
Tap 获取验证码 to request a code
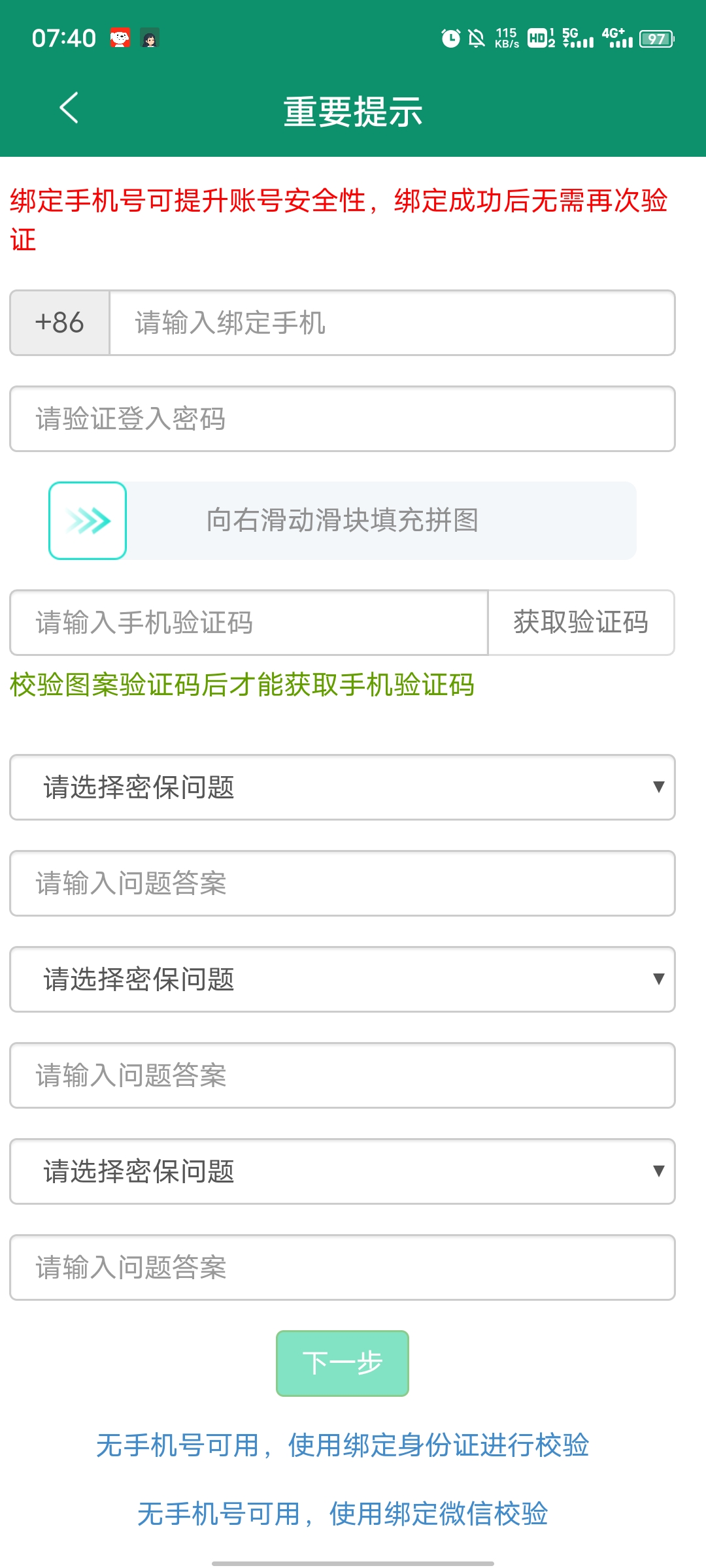point(581,623)
